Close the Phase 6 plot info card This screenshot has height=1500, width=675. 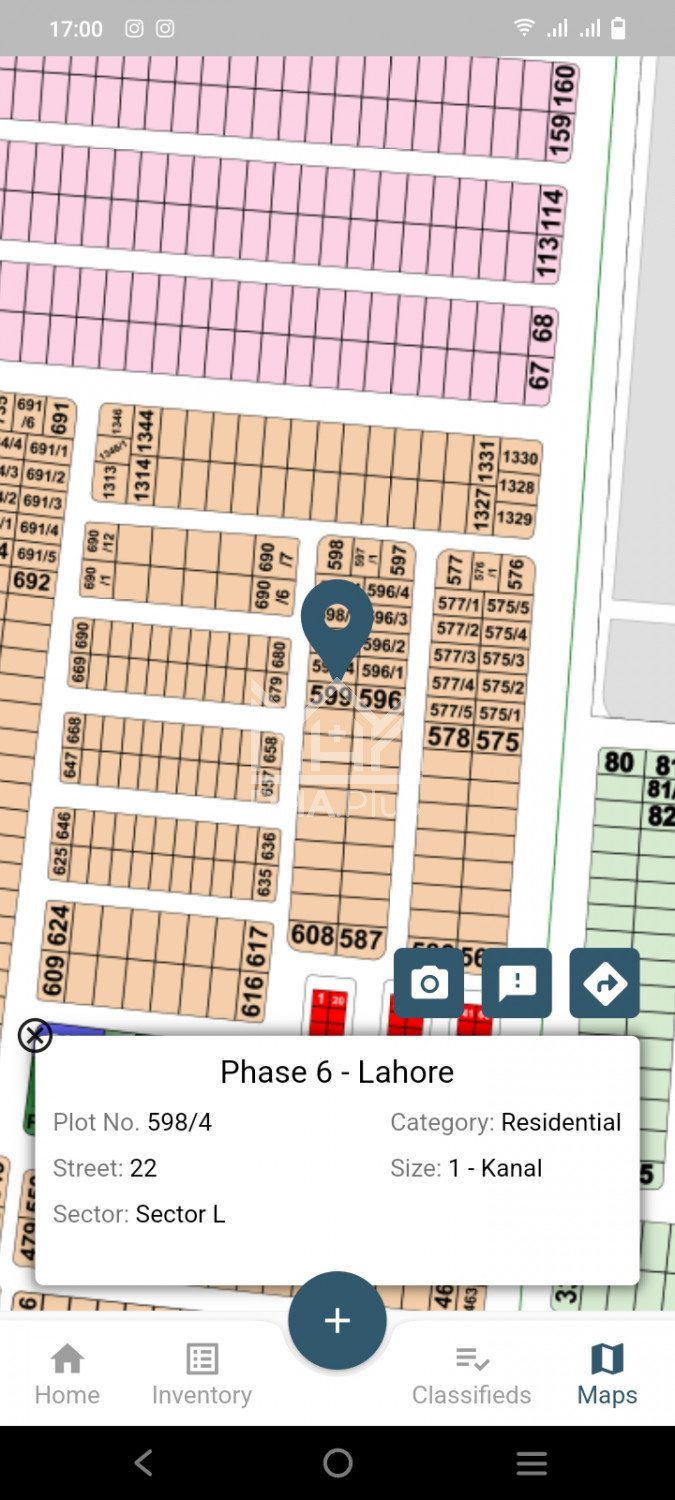point(35,1036)
